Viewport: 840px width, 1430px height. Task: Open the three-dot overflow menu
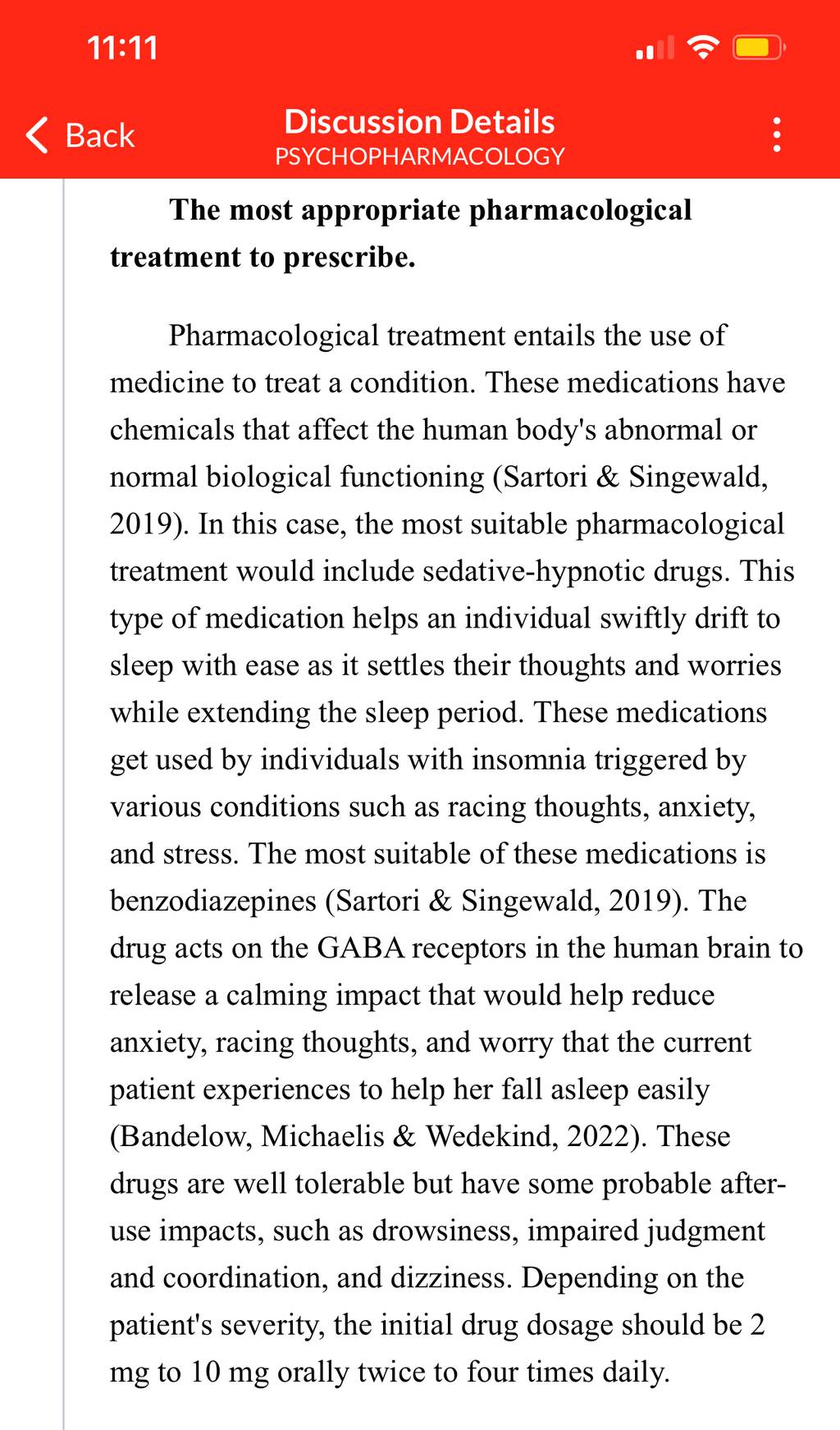776,135
